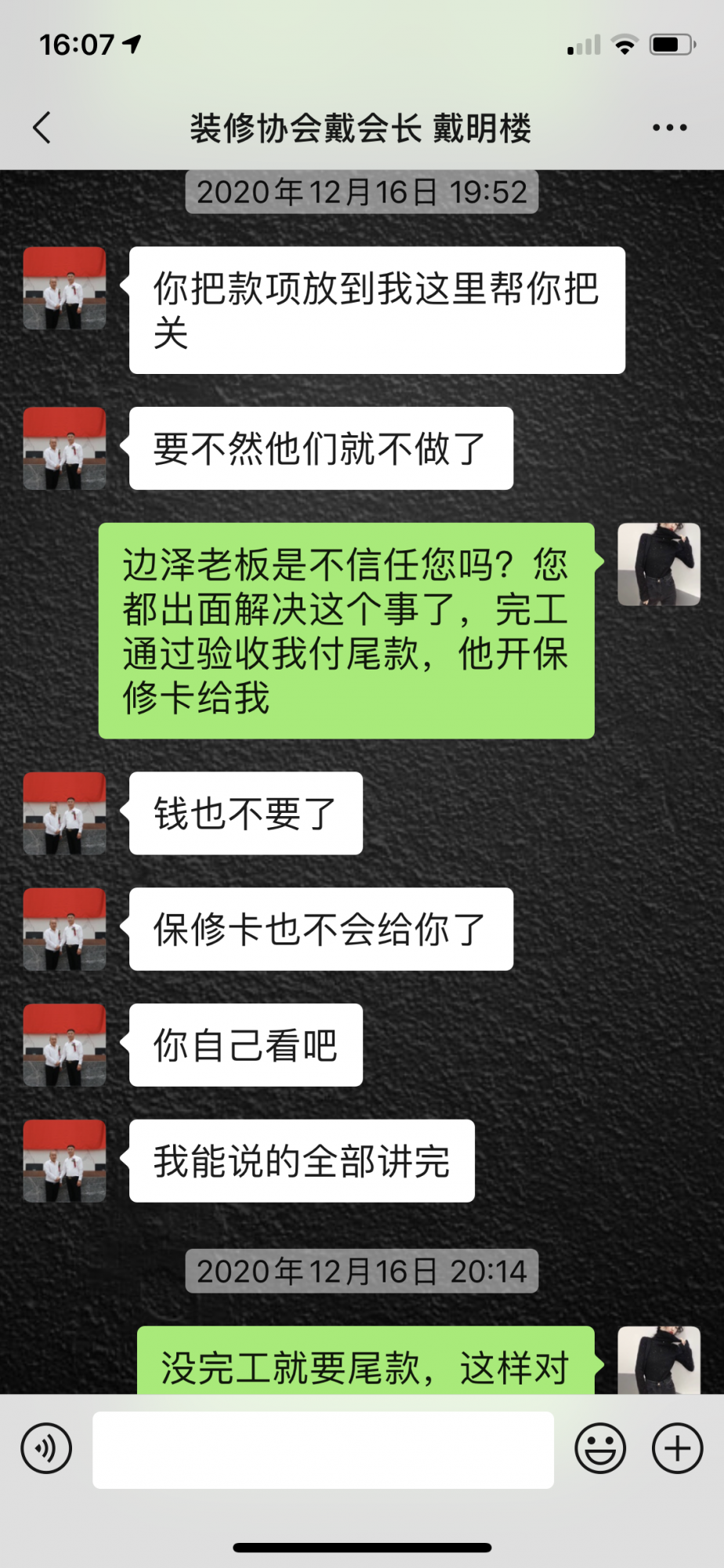Open the chat info three-dot menu
Viewport: 724px width, 1568px height.
(670, 128)
